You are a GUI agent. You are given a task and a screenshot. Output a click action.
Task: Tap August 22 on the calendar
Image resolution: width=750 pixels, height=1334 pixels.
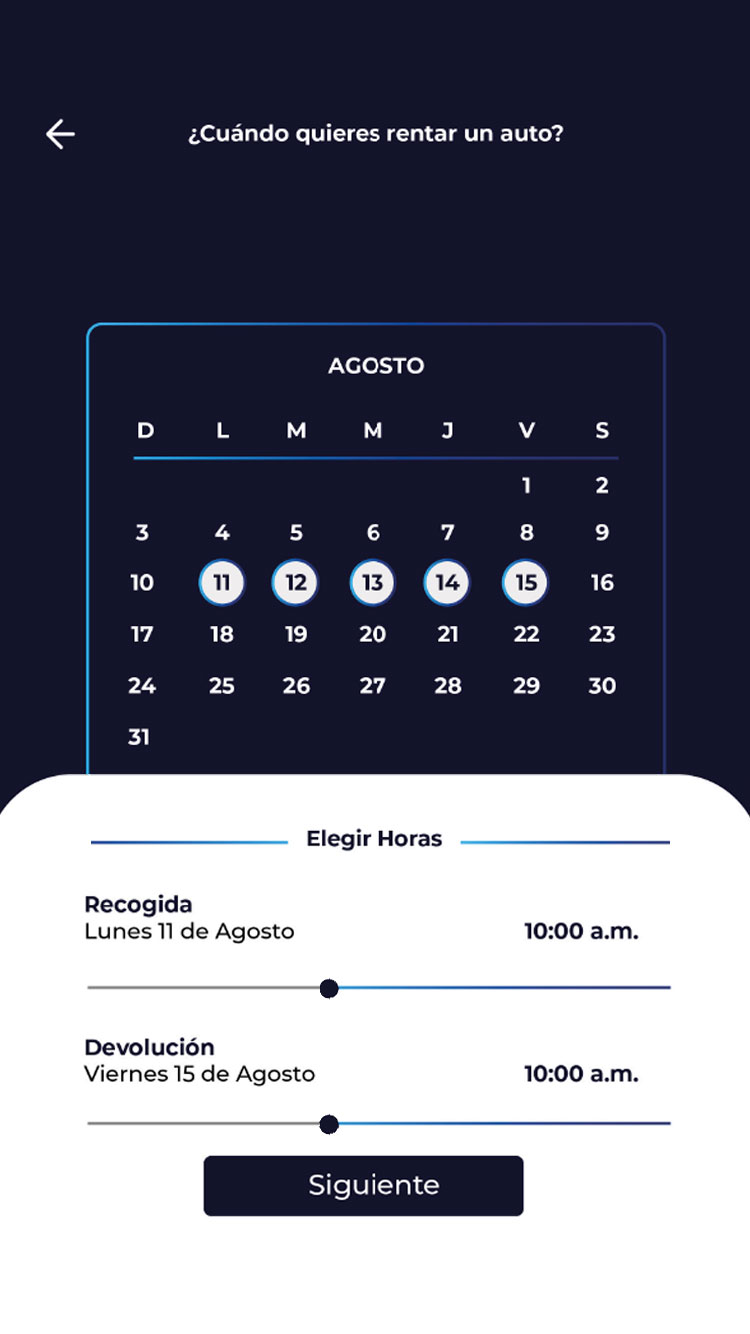(x=526, y=634)
